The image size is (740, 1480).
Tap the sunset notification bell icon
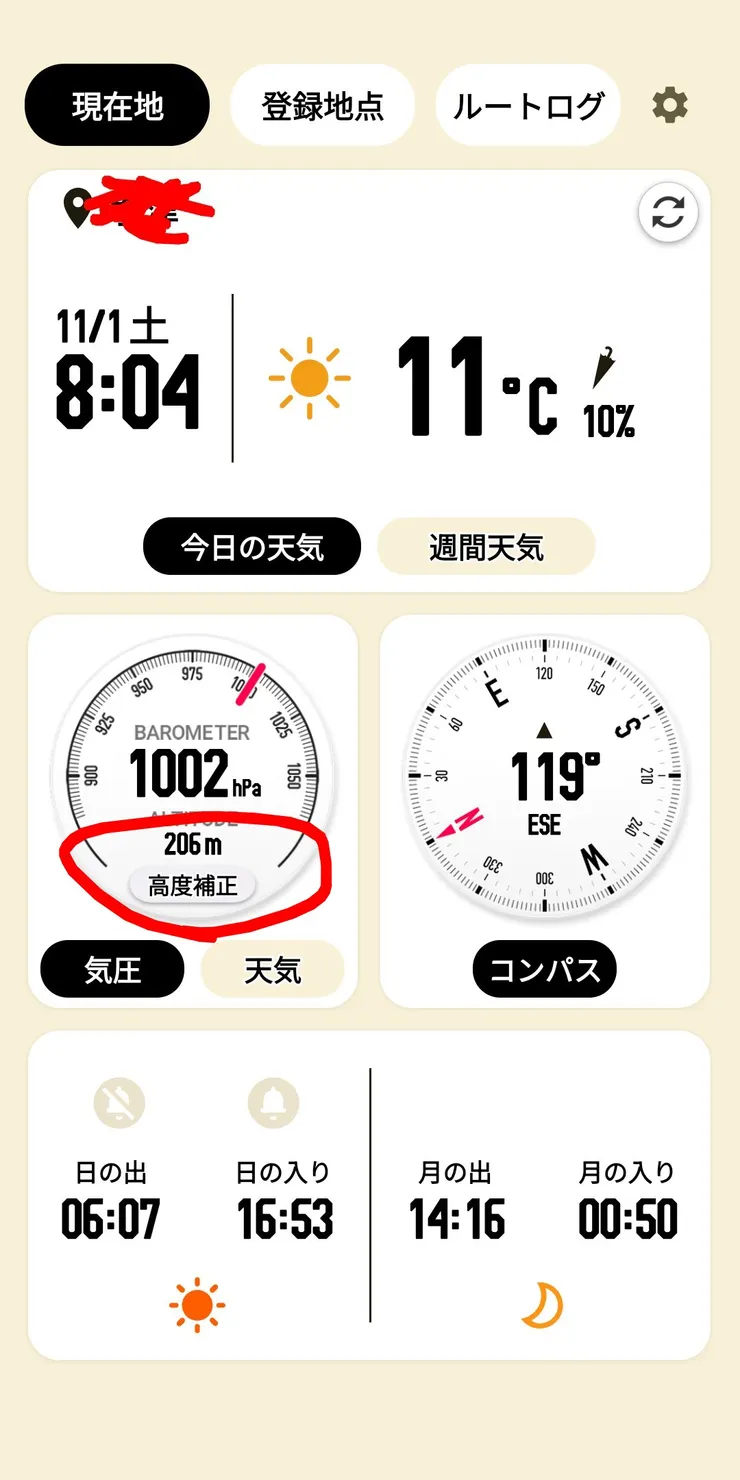point(273,1103)
